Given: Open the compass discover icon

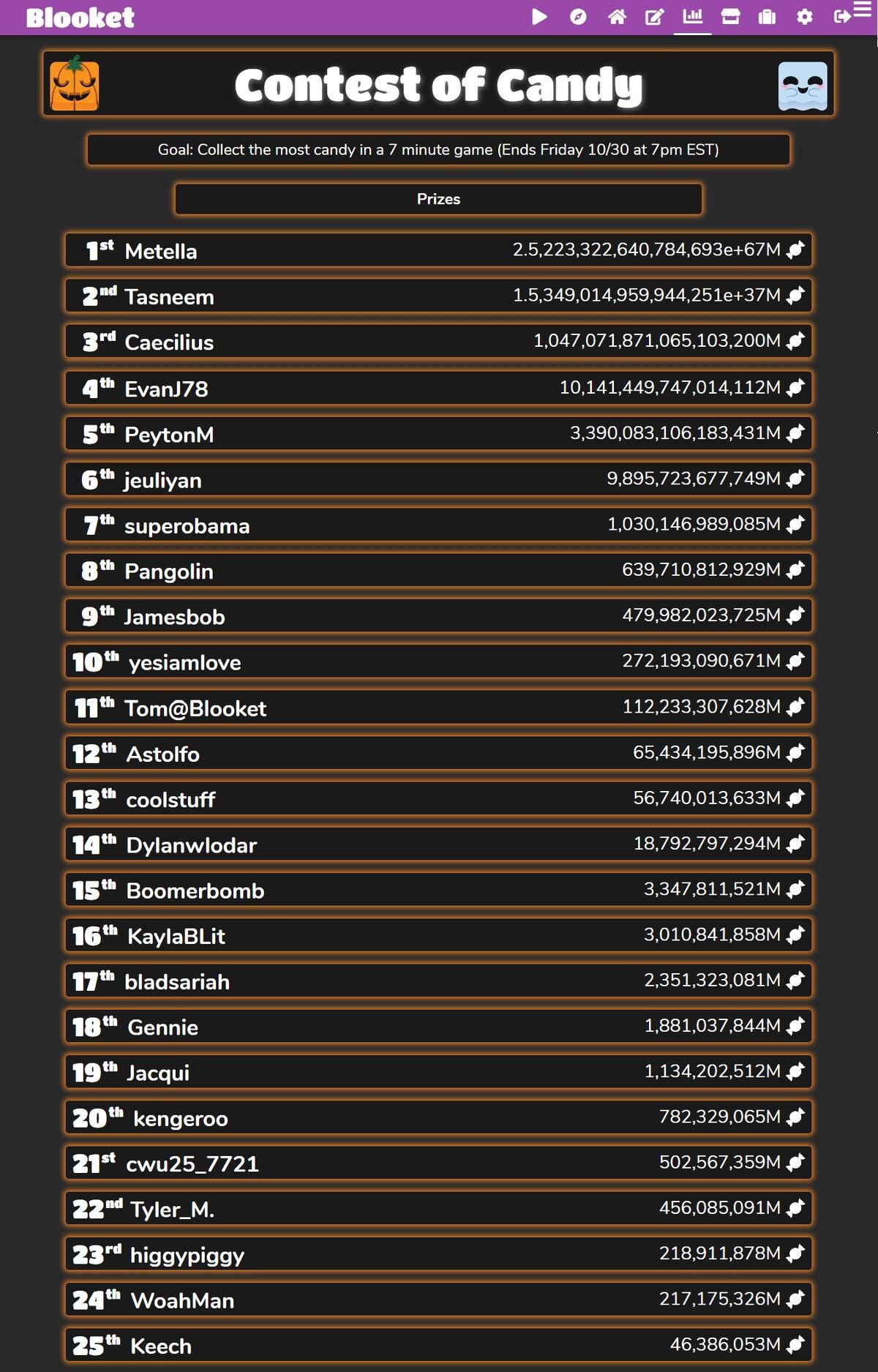Looking at the screenshot, I should coord(578,17).
